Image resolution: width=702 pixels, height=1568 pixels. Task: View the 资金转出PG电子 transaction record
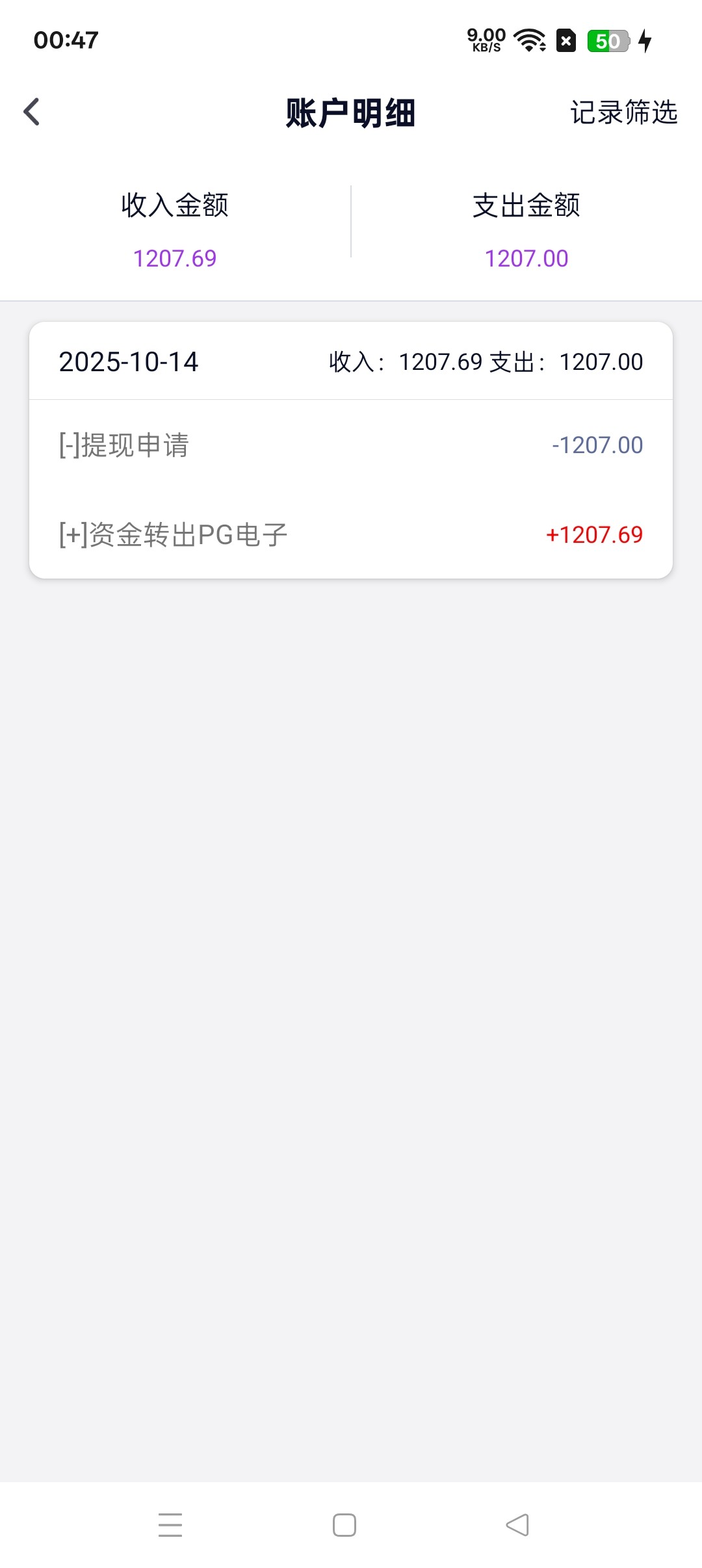(350, 535)
